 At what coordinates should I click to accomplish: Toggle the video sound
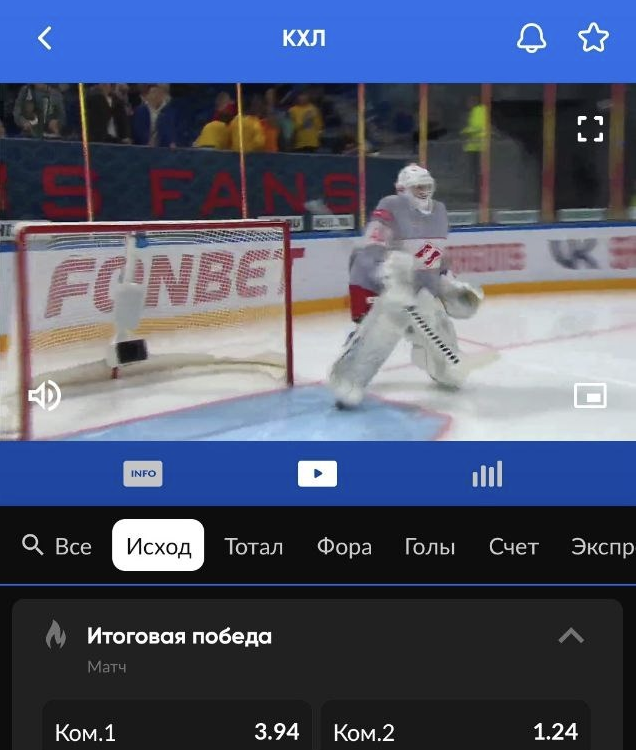(44, 396)
